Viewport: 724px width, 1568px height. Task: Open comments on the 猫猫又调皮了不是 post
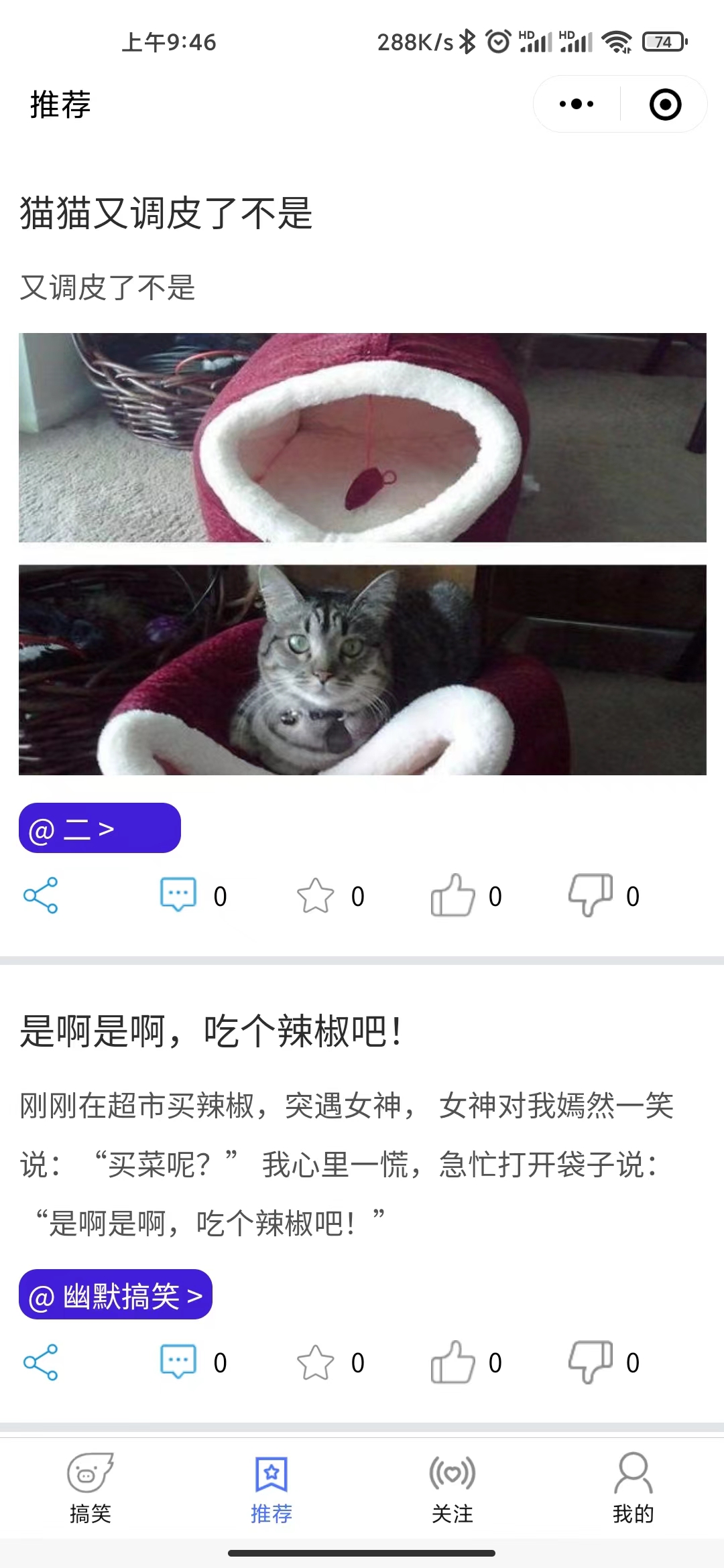178,895
